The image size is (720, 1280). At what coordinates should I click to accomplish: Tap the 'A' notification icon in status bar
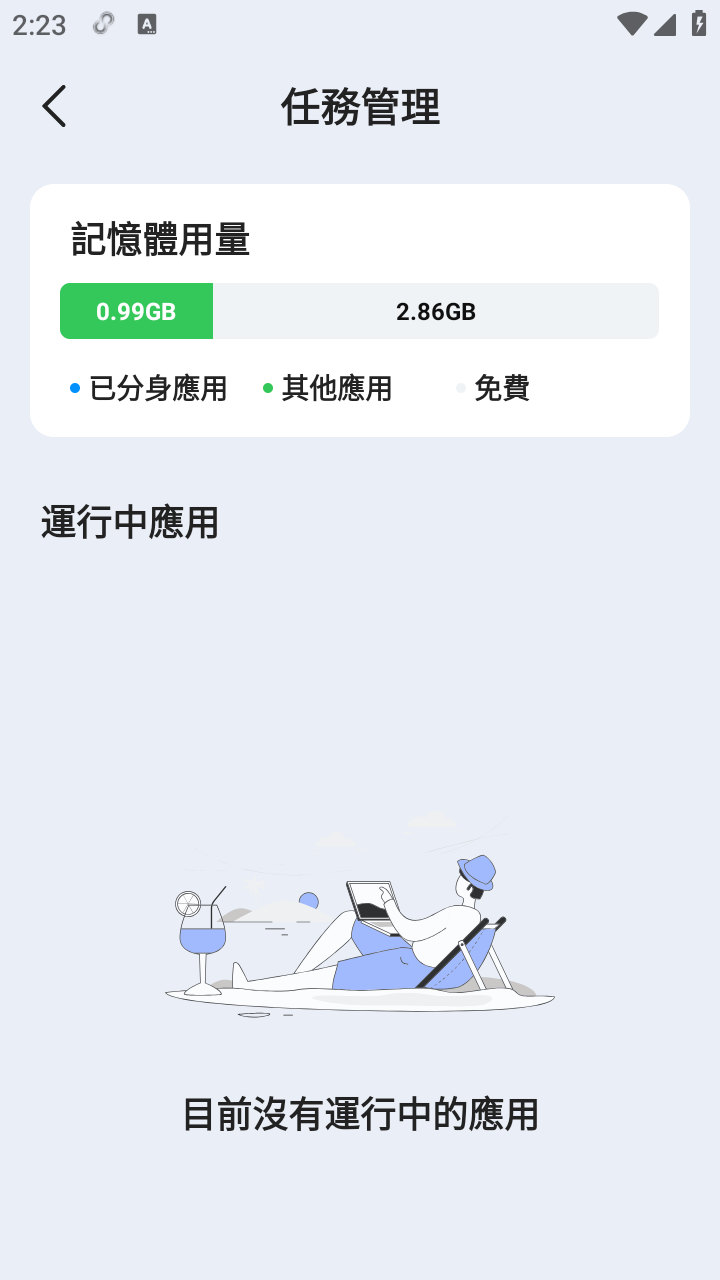[148, 23]
